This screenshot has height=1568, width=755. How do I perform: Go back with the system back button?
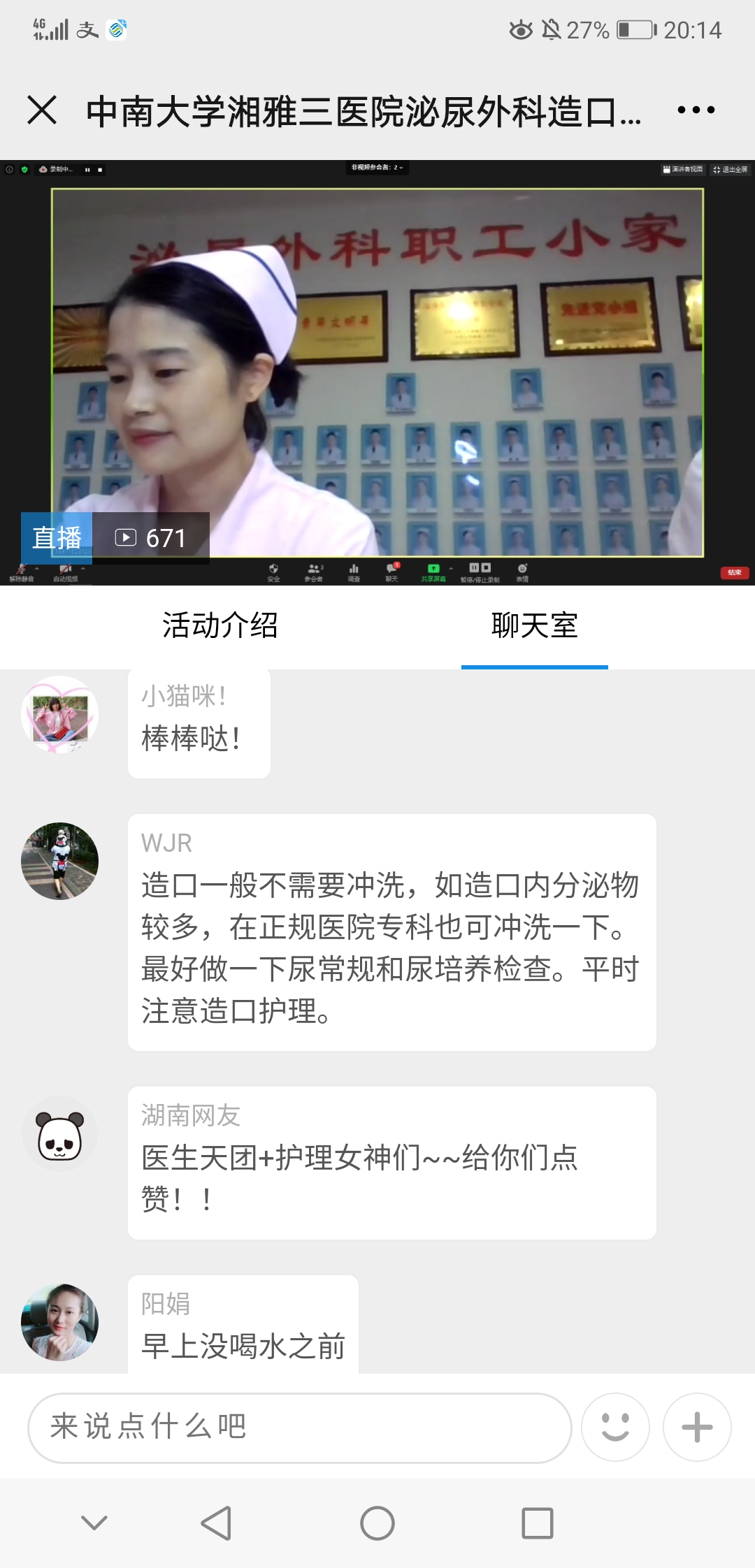(x=216, y=1523)
